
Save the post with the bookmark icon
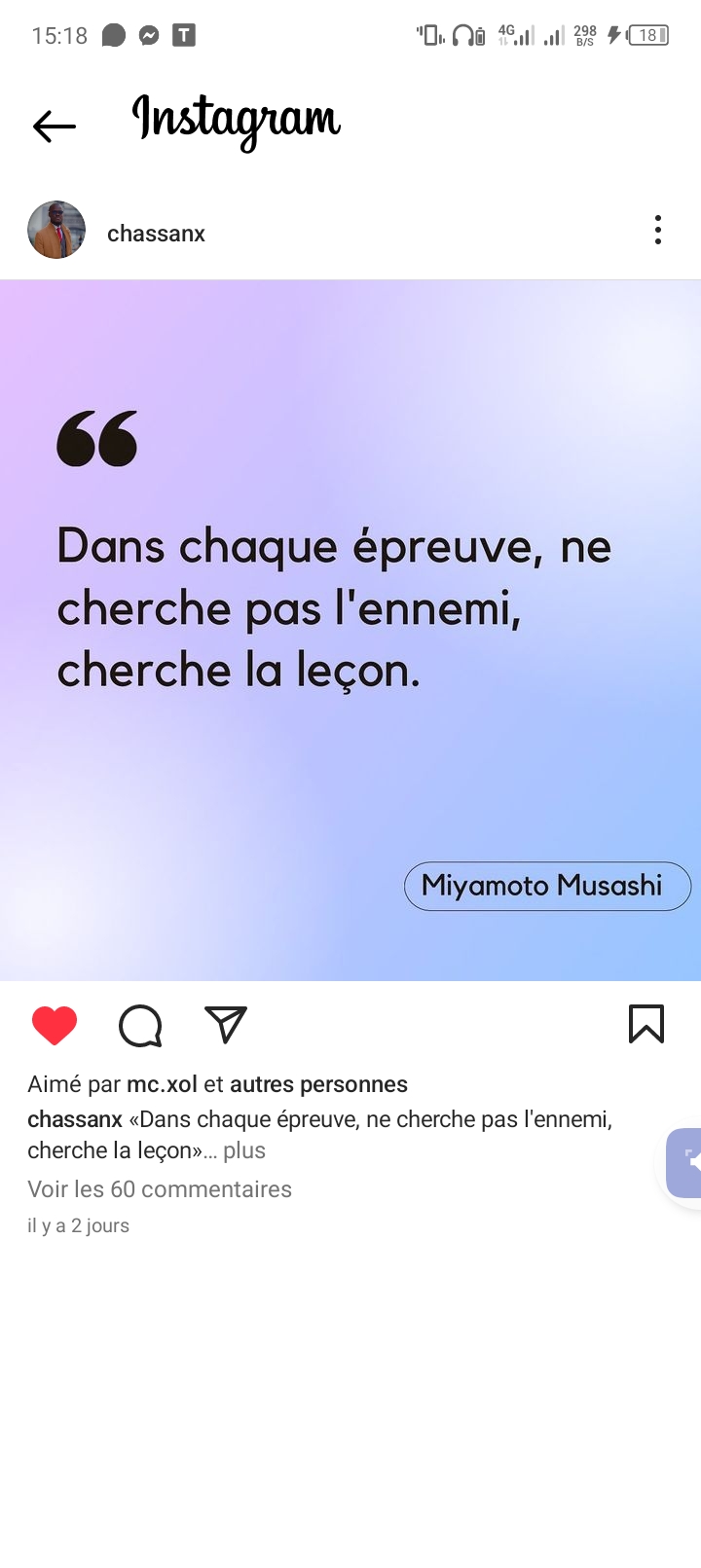646,1024
